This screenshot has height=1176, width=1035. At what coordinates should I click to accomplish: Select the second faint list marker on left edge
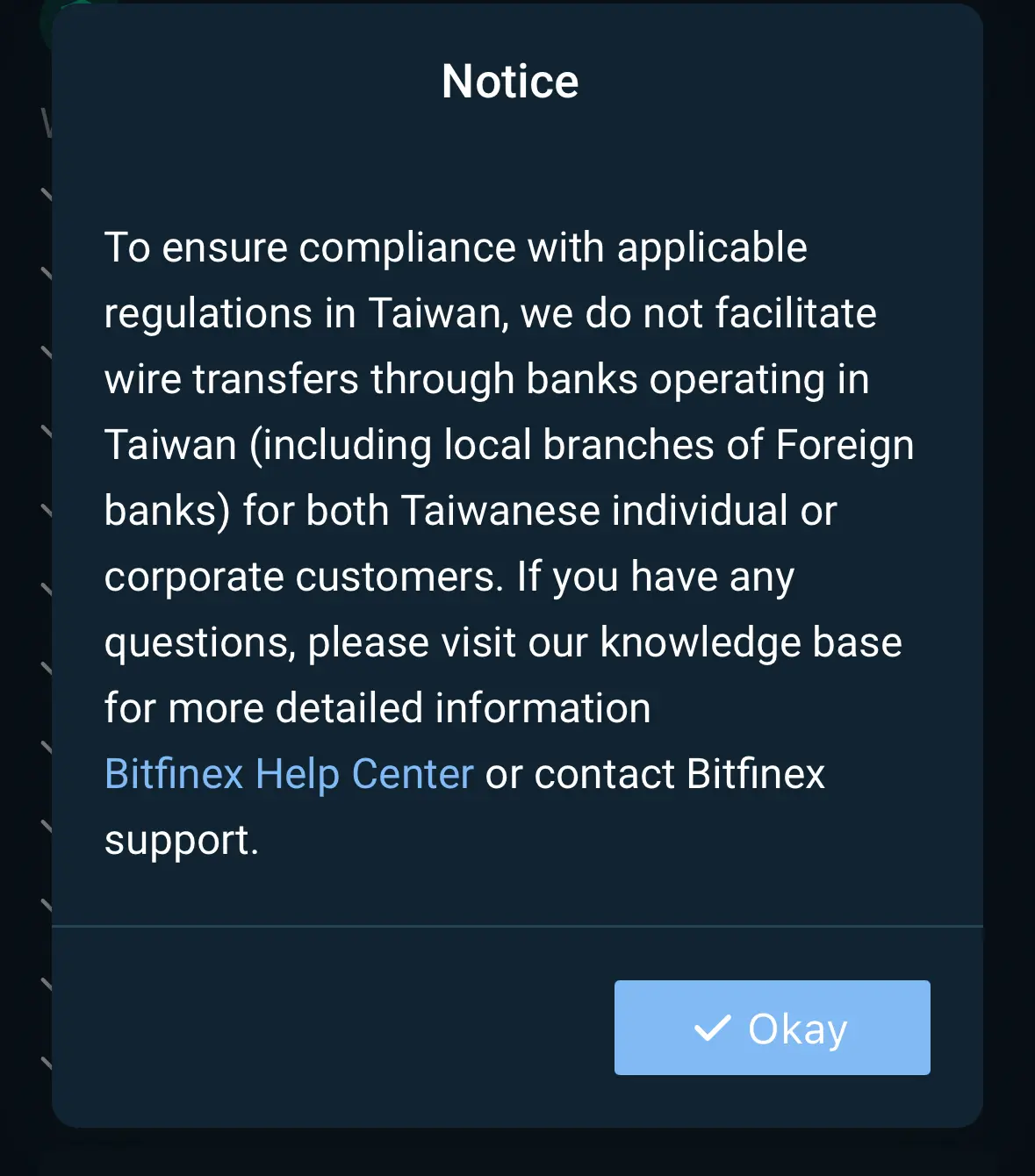click(44, 272)
